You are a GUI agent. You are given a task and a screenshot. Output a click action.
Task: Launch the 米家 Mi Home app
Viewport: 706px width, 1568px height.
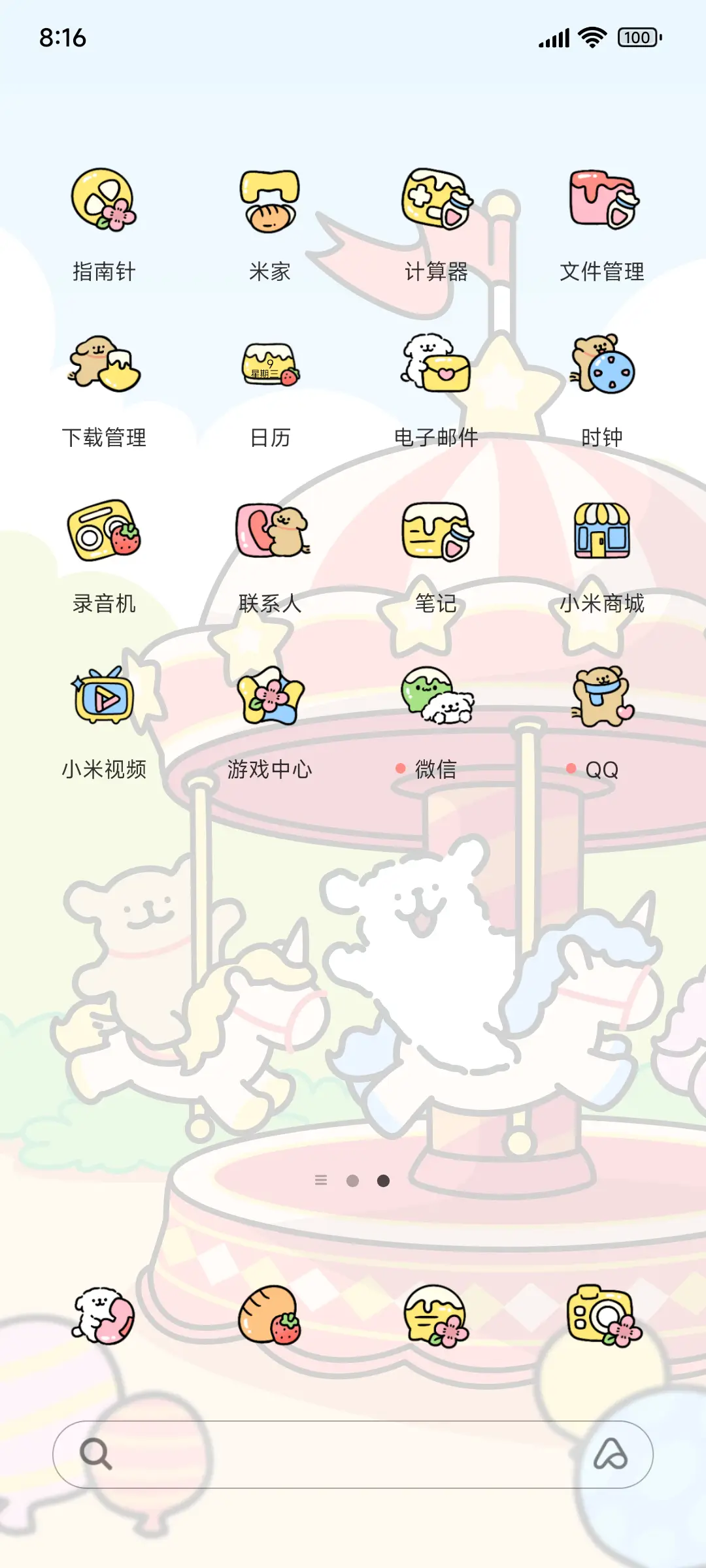pos(269,203)
